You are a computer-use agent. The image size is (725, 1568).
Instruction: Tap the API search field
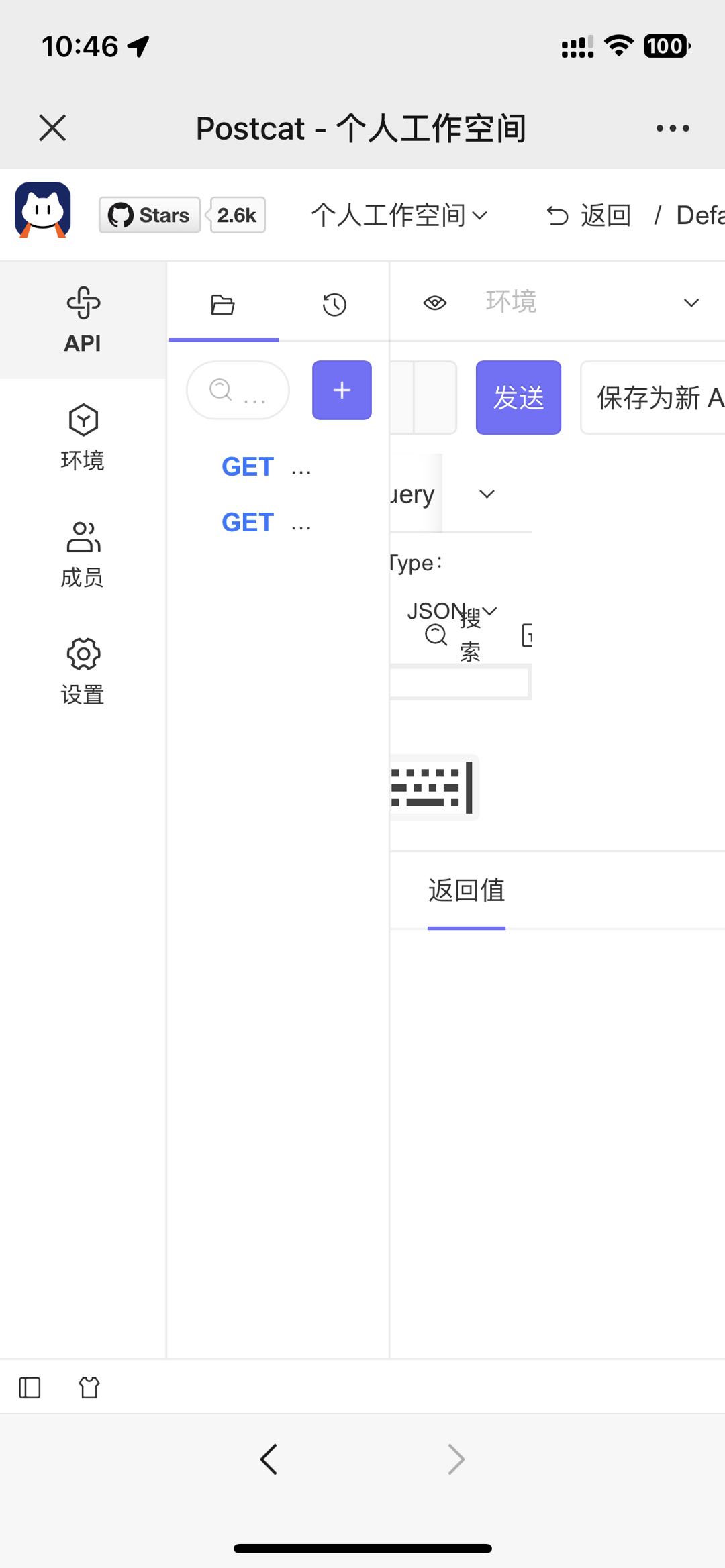238,390
